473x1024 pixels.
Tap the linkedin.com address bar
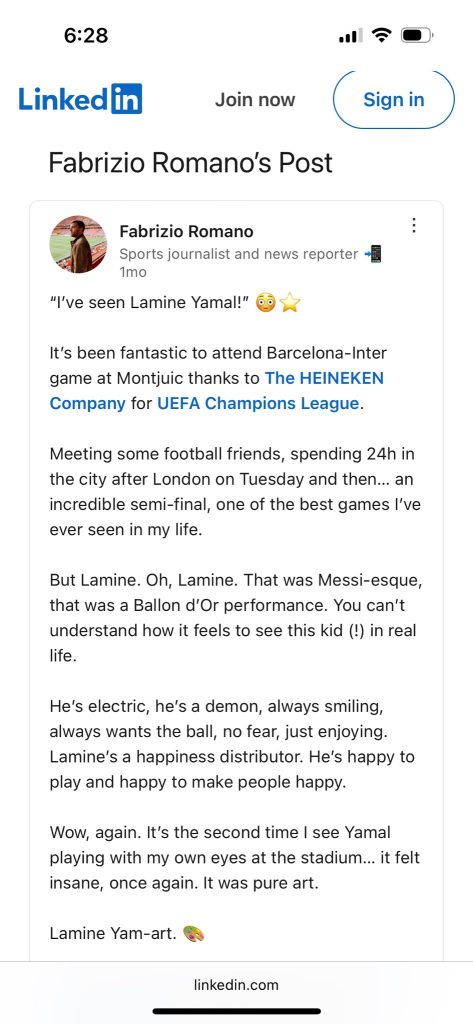point(236,985)
